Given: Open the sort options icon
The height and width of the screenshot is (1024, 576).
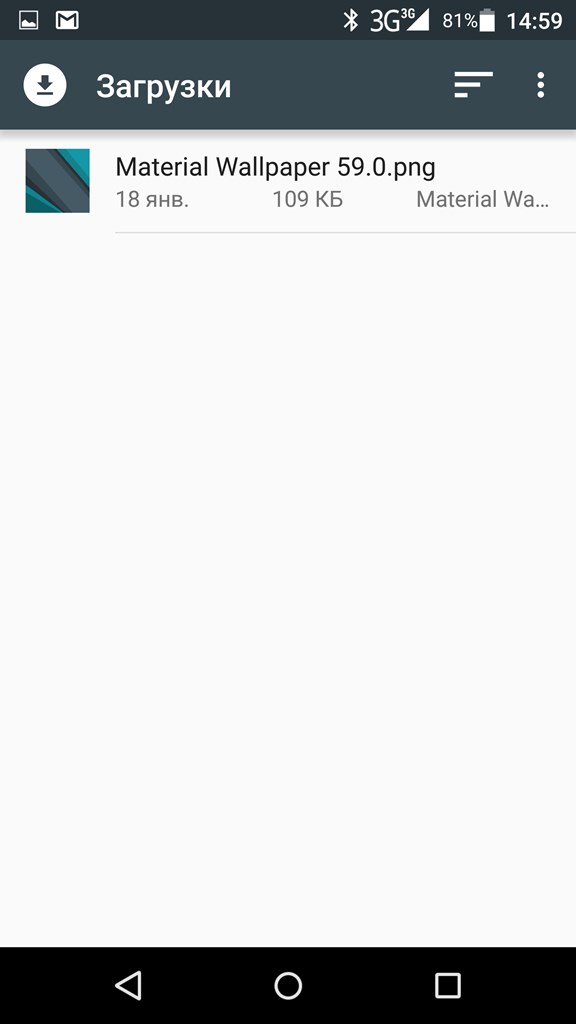Looking at the screenshot, I should (473, 85).
